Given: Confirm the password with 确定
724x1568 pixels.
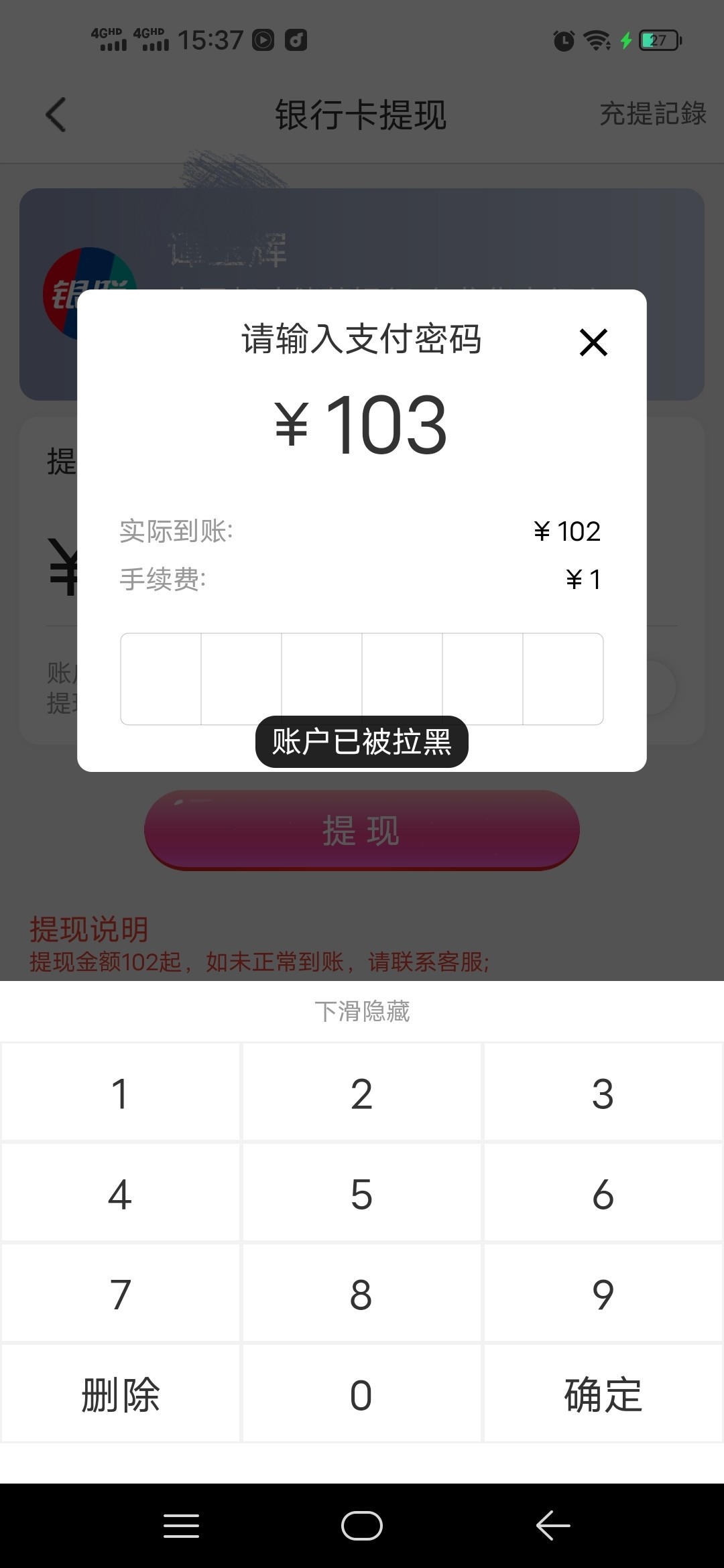Looking at the screenshot, I should pyautogui.click(x=603, y=1394).
